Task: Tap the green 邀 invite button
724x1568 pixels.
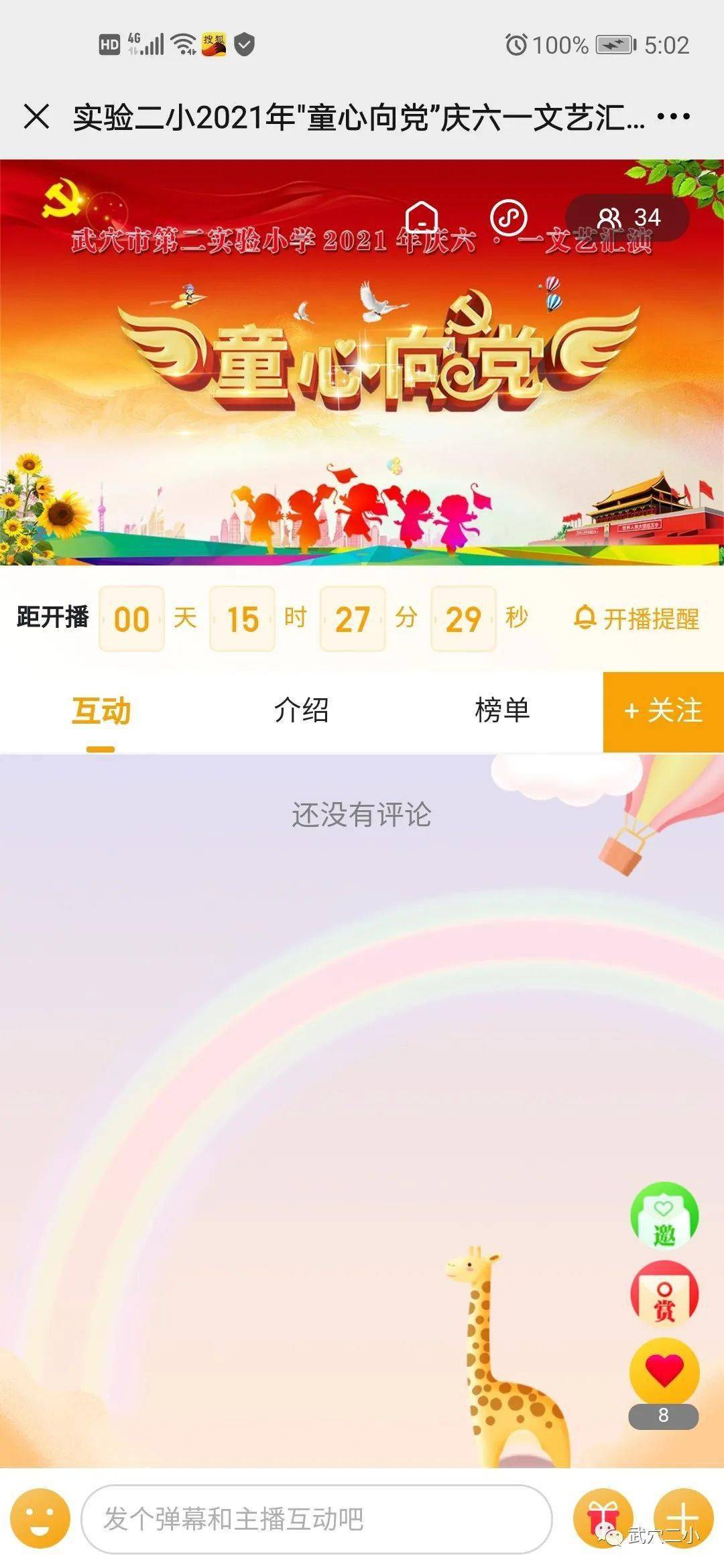Action: (664, 1216)
